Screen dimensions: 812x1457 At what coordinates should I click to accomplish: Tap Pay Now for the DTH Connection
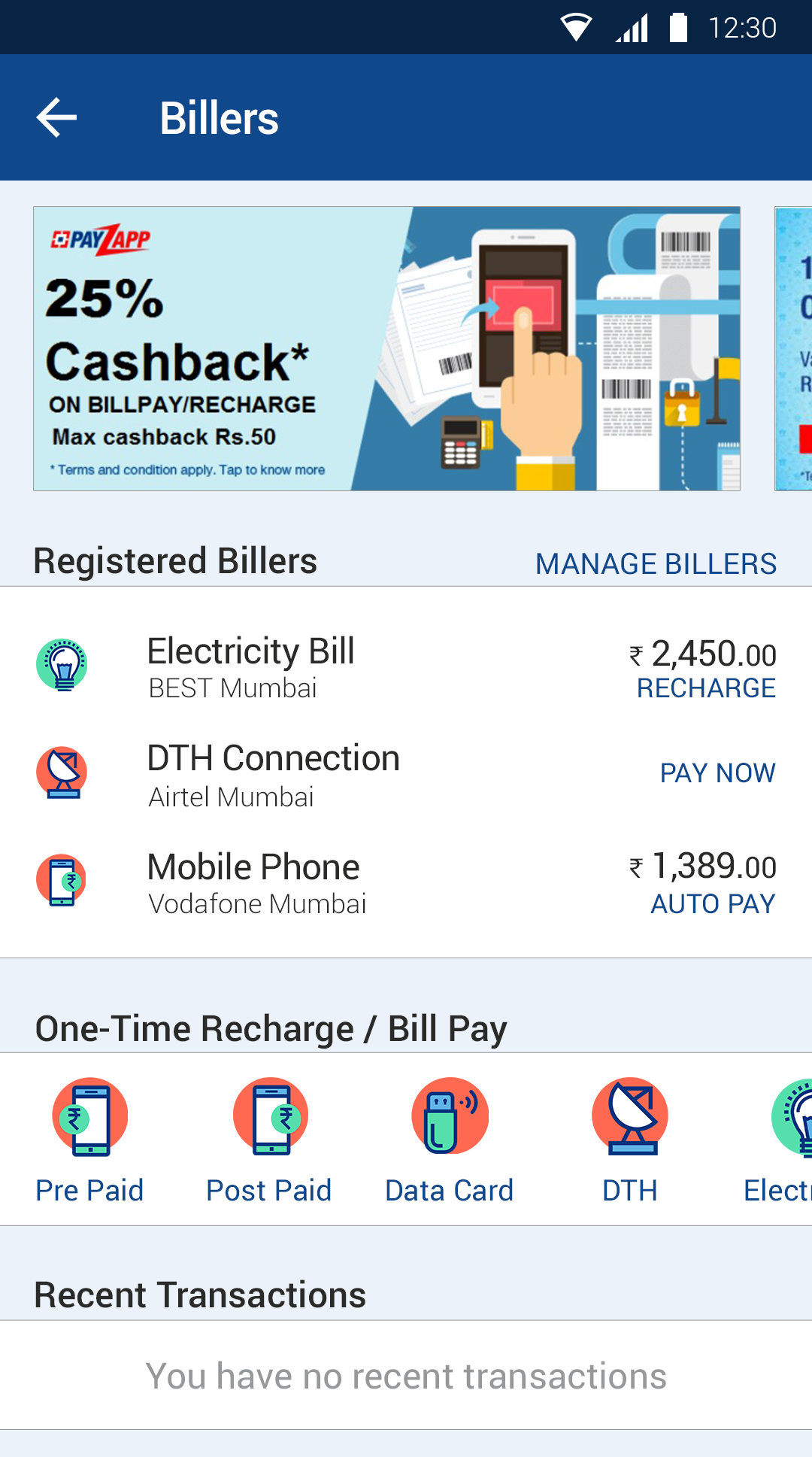pos(717,773)
